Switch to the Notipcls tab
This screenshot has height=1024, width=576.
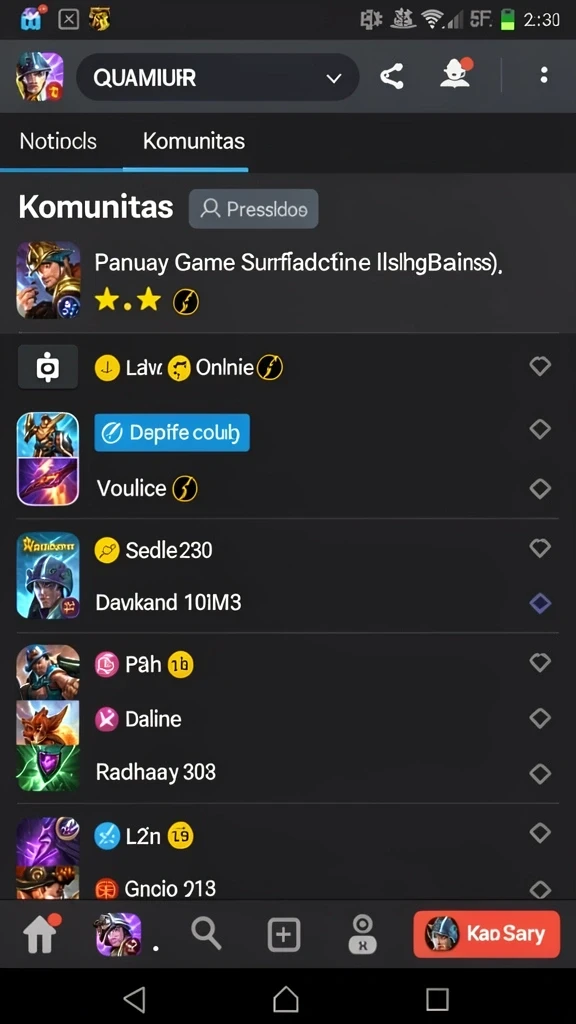[x=58, y=141]
